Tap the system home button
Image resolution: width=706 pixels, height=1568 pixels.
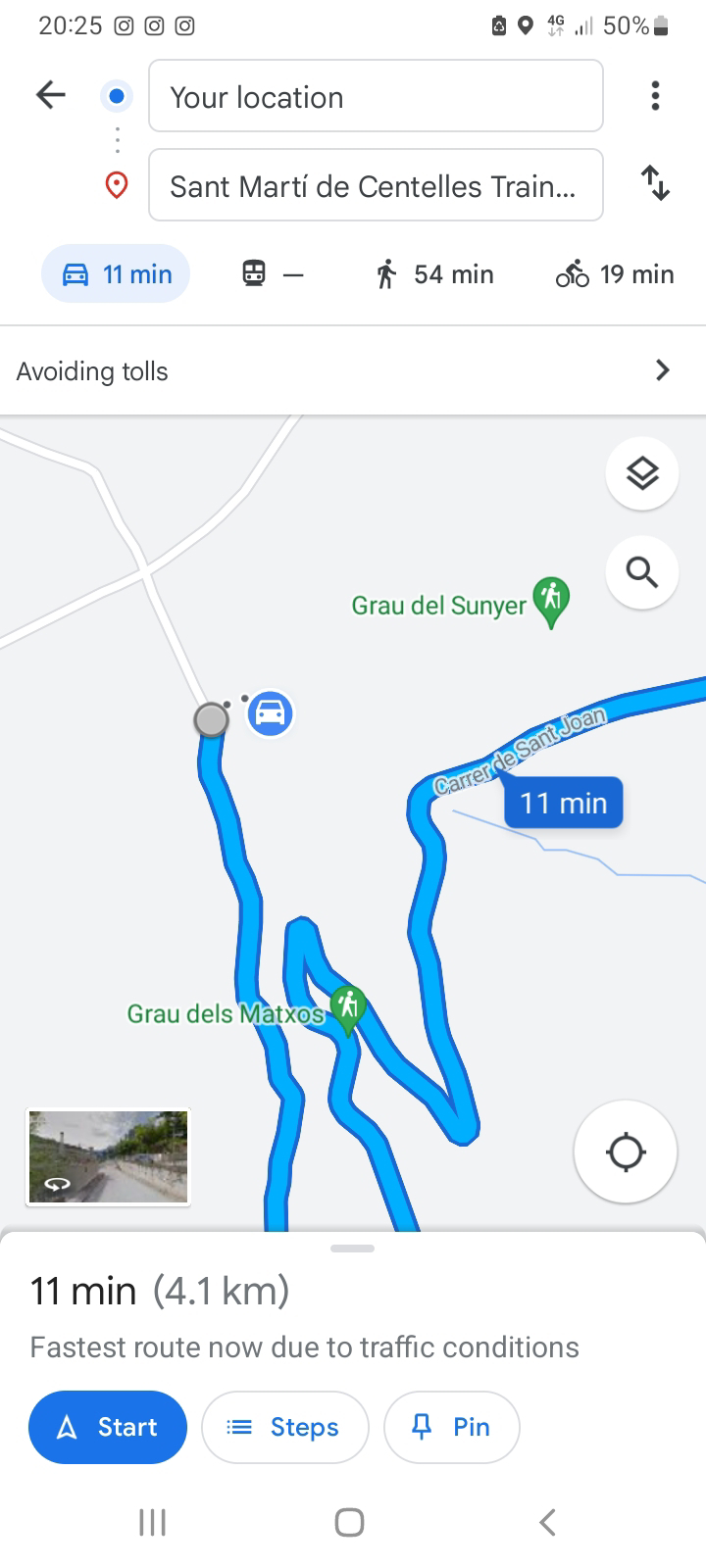pos(350,1522)
